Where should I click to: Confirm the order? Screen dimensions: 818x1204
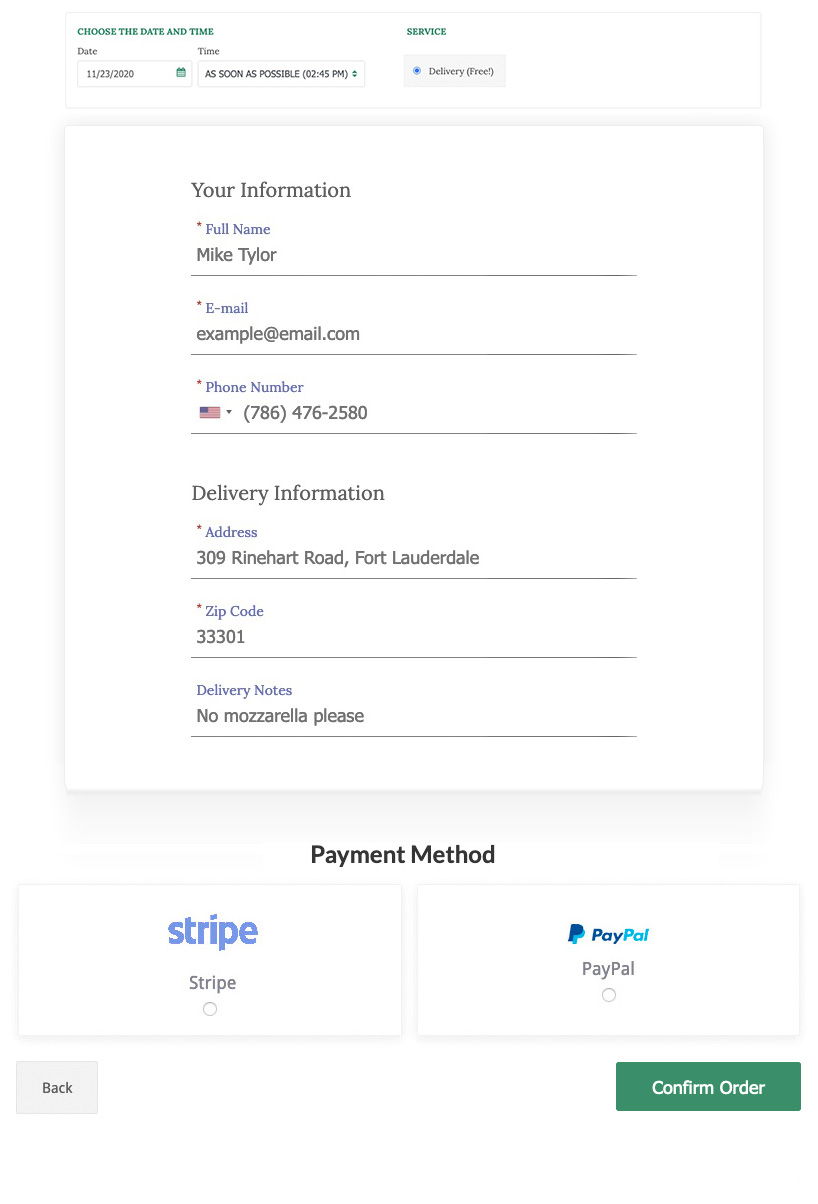coord(708,1087)
